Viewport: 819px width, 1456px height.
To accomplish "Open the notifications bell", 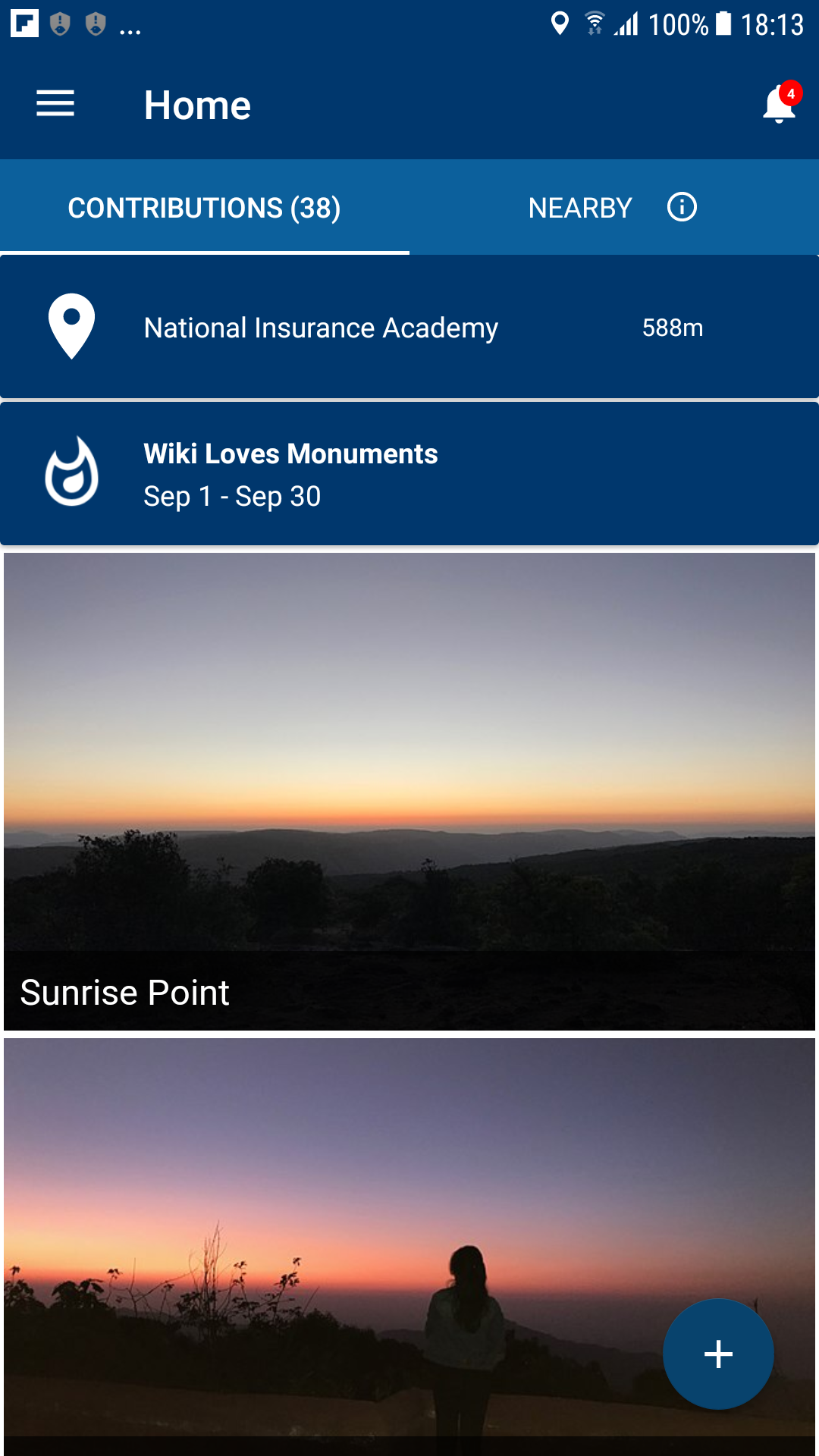I will coord(779,105).
